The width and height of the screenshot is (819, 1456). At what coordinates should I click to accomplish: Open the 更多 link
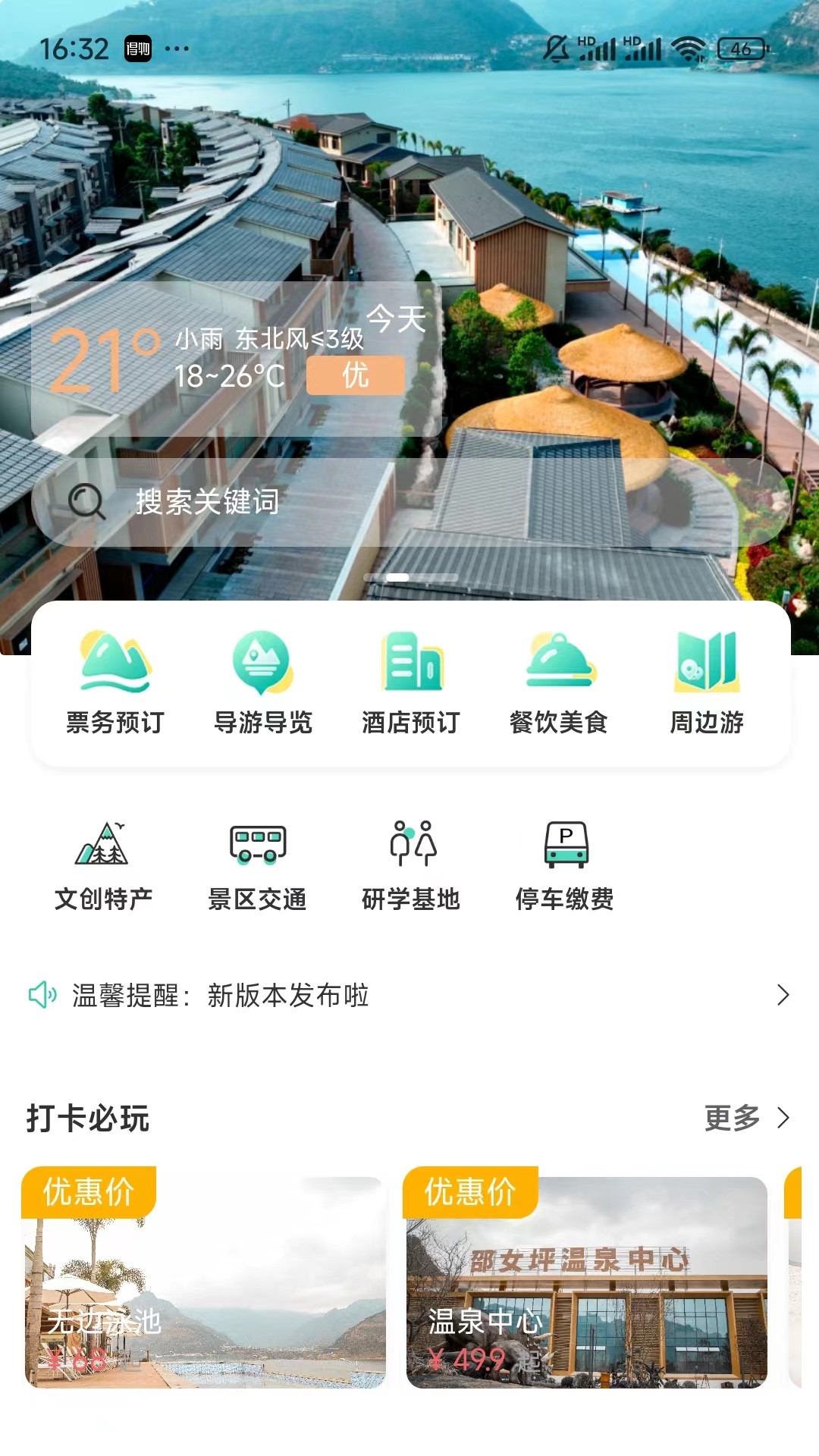(x=733, y=1119)
